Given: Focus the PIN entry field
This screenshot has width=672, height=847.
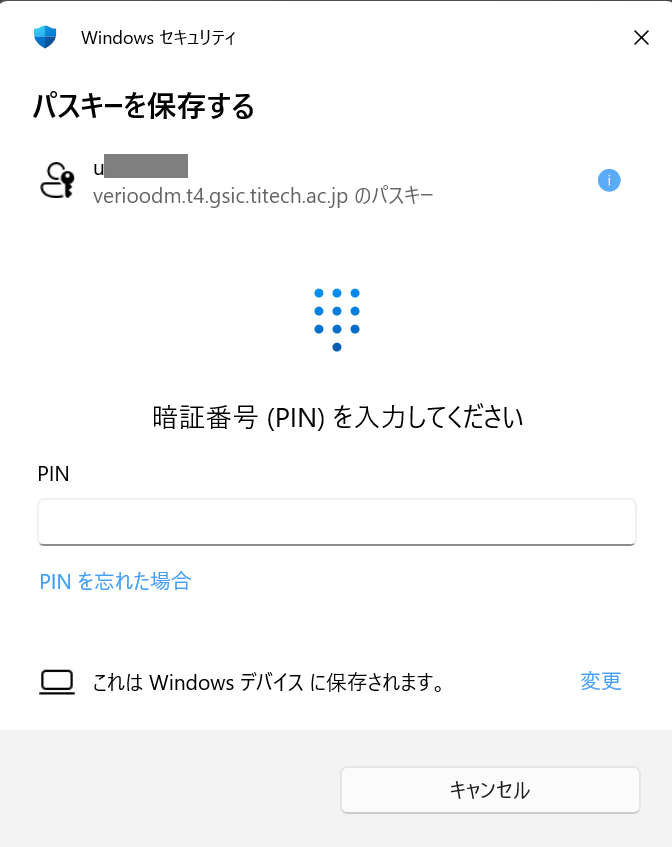Looking at the screenshot, I should point(336,522).
